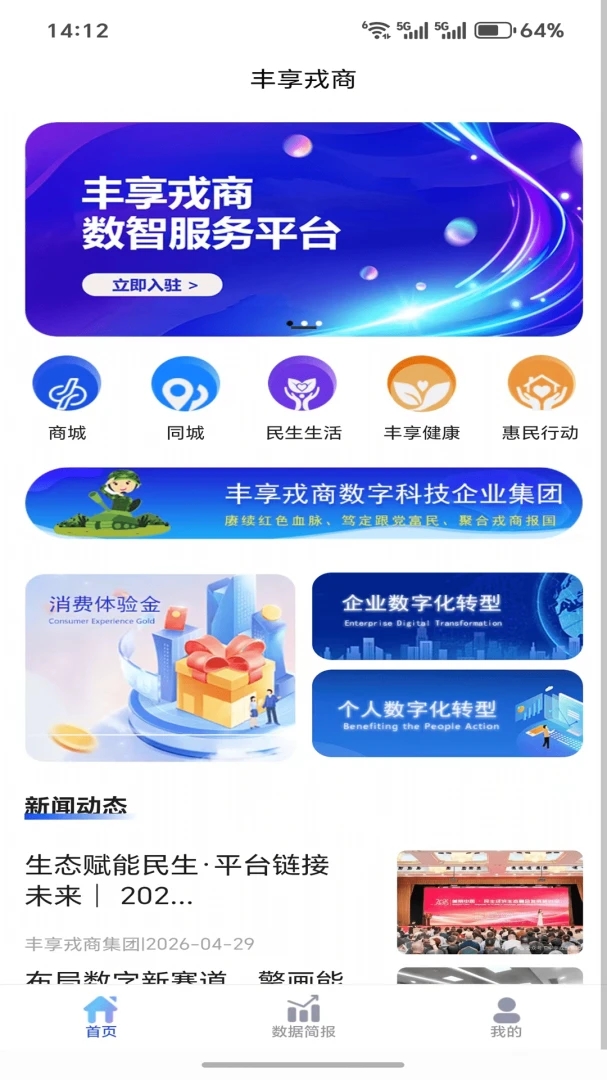Open the 同城 shortcut
607x1080 pixels.
(185, 398)
